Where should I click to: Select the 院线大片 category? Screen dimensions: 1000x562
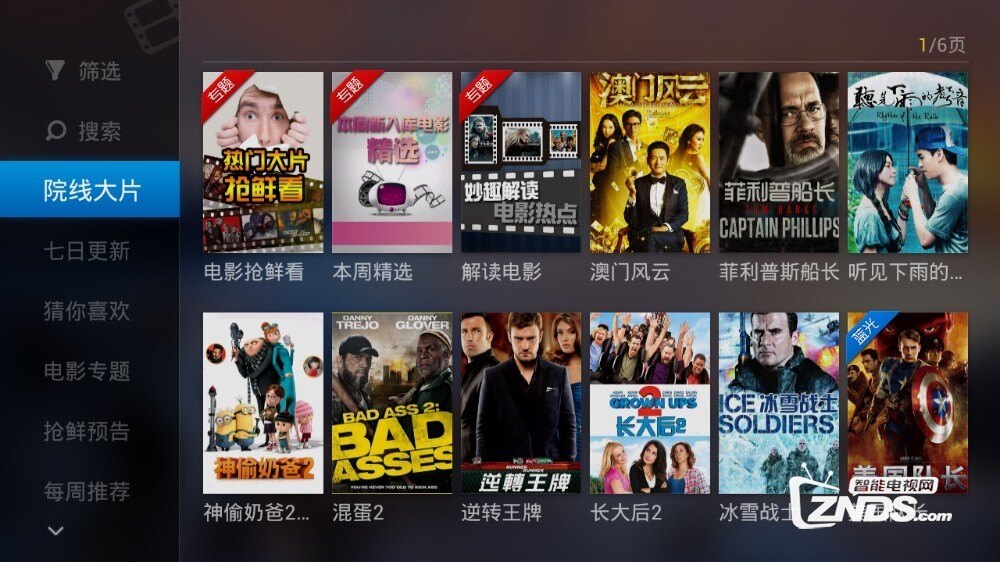[x=90, y=190]
